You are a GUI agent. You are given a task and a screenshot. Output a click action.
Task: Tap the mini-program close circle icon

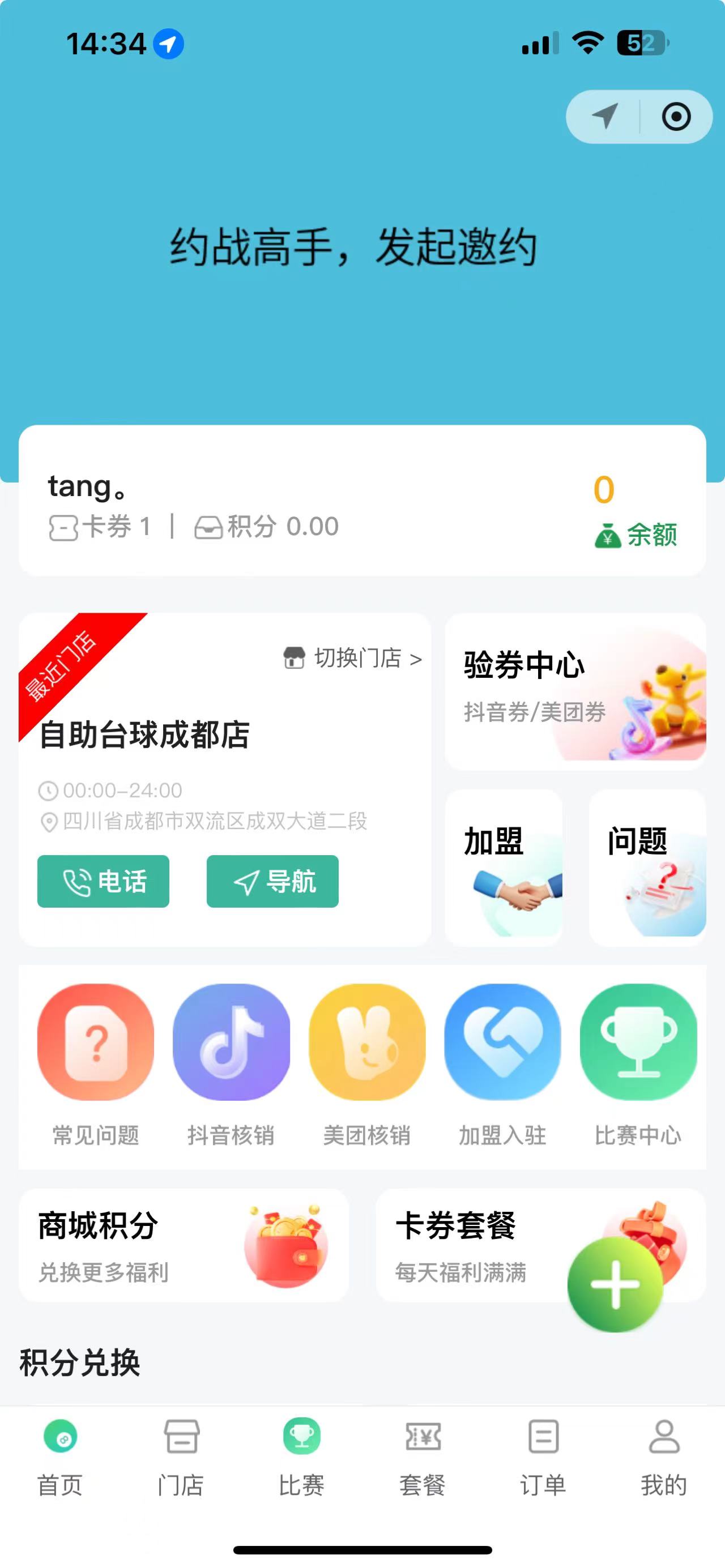click(676, 117)
